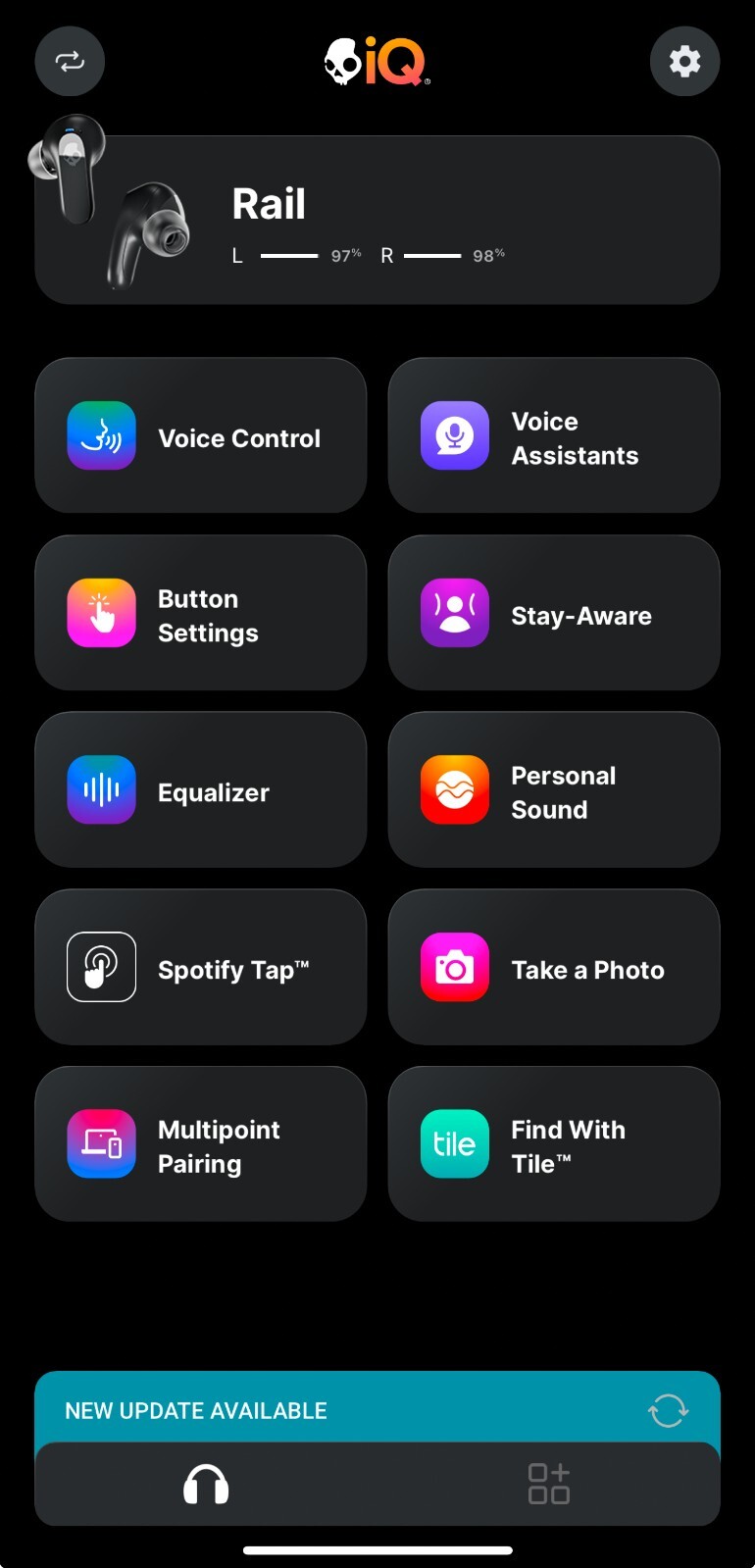
Task: Switch to the headphones tab
Action: (206, 1485)
